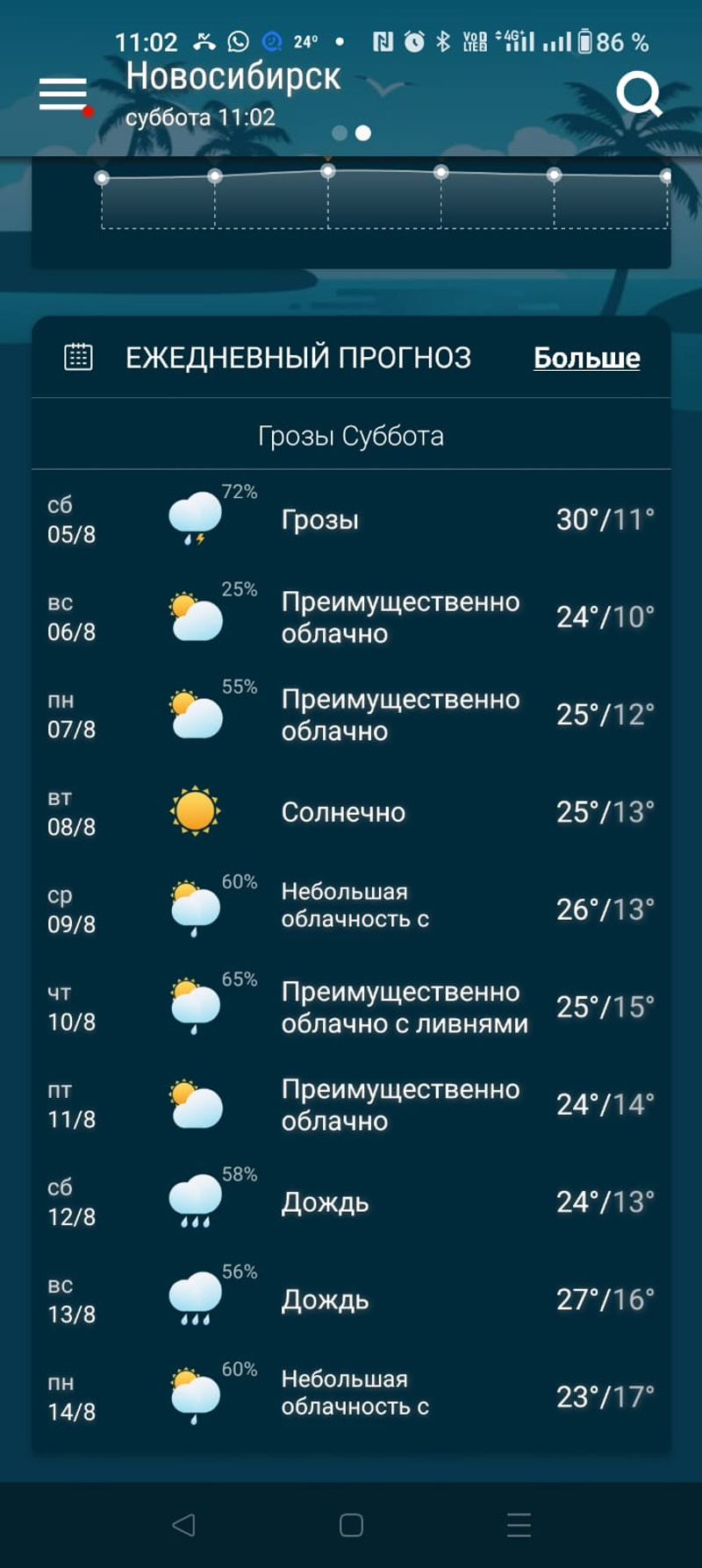
Task: Select the чт 10/8 forecast row
Action: tap(351, 1007)
